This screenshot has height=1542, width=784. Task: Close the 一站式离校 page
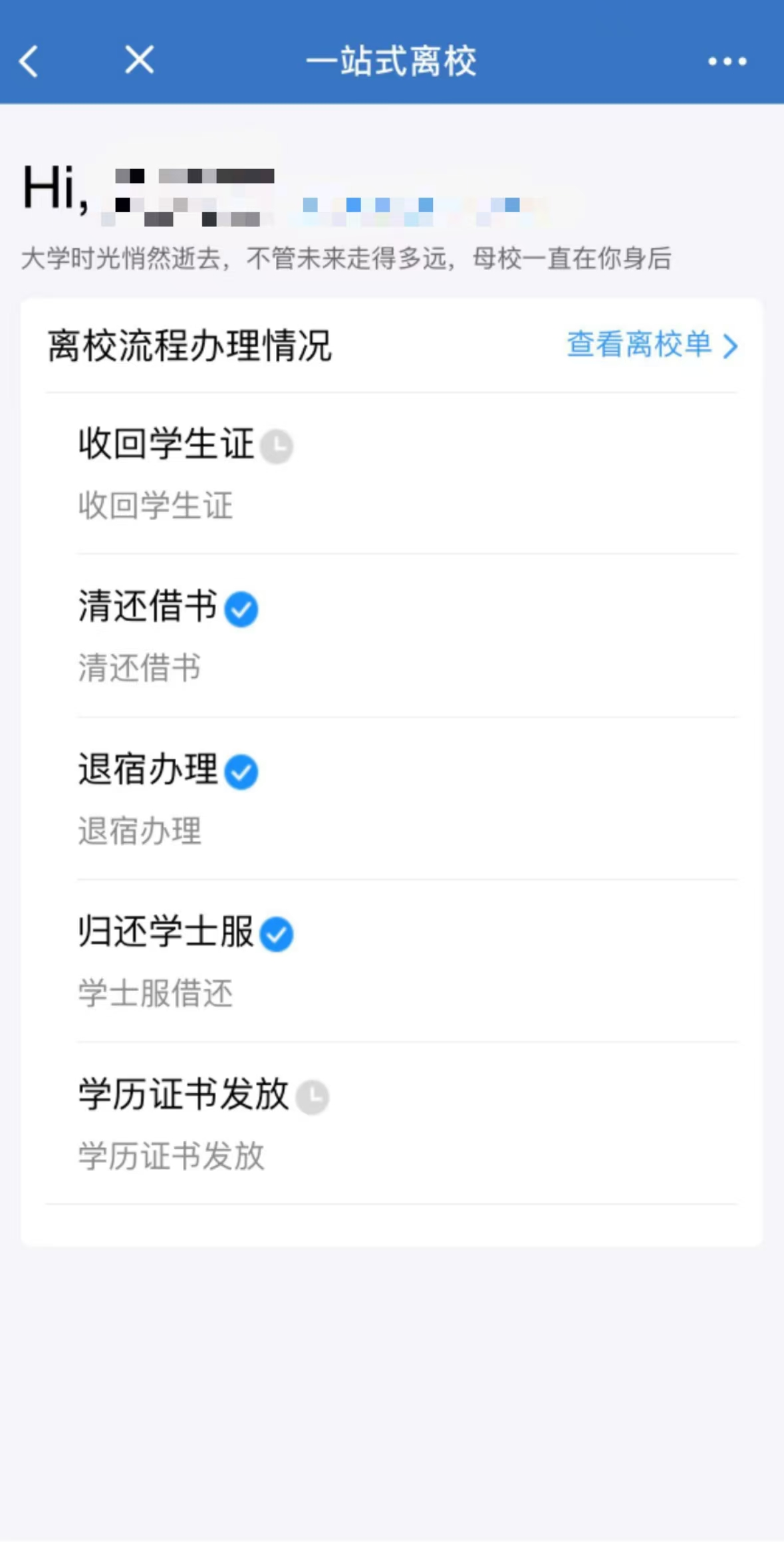(140, 60)
